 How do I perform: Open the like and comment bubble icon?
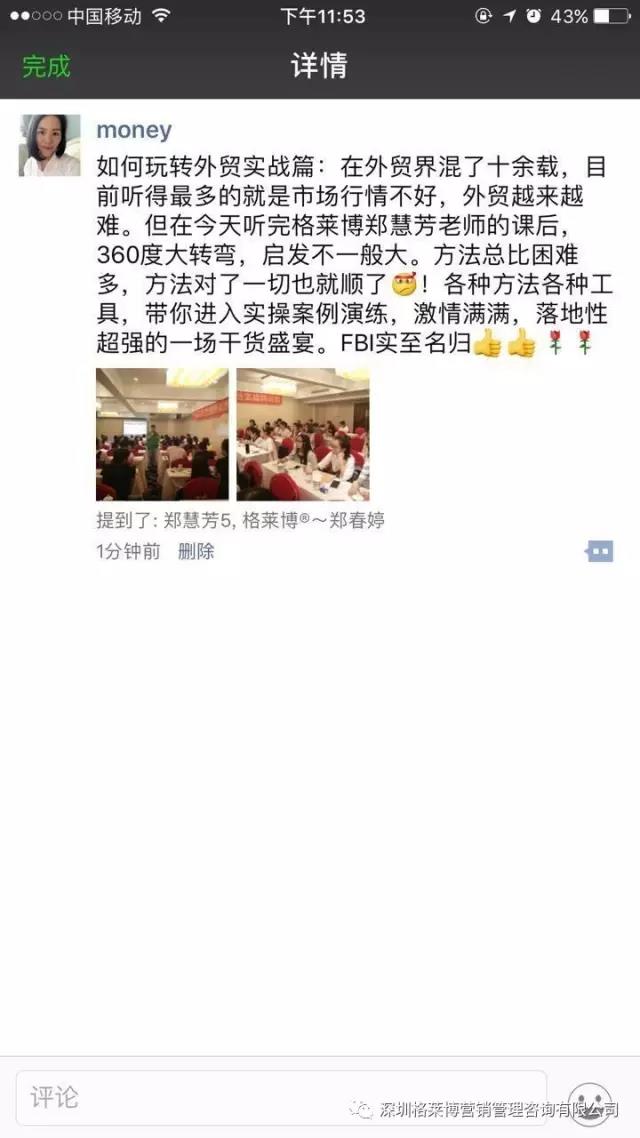click(x=599, y=551)
